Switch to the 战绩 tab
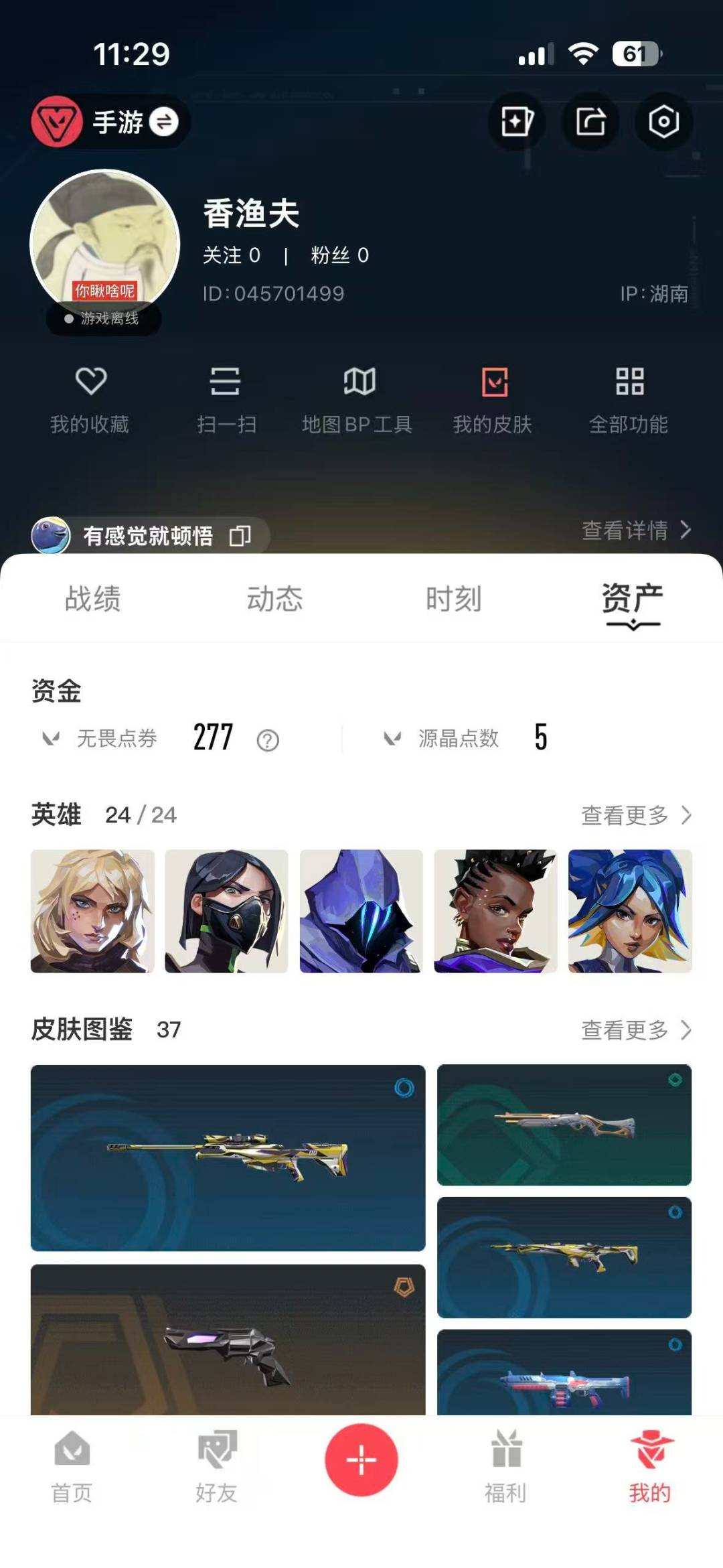This screenshot has width=723, height=1568. coord(92,601)
